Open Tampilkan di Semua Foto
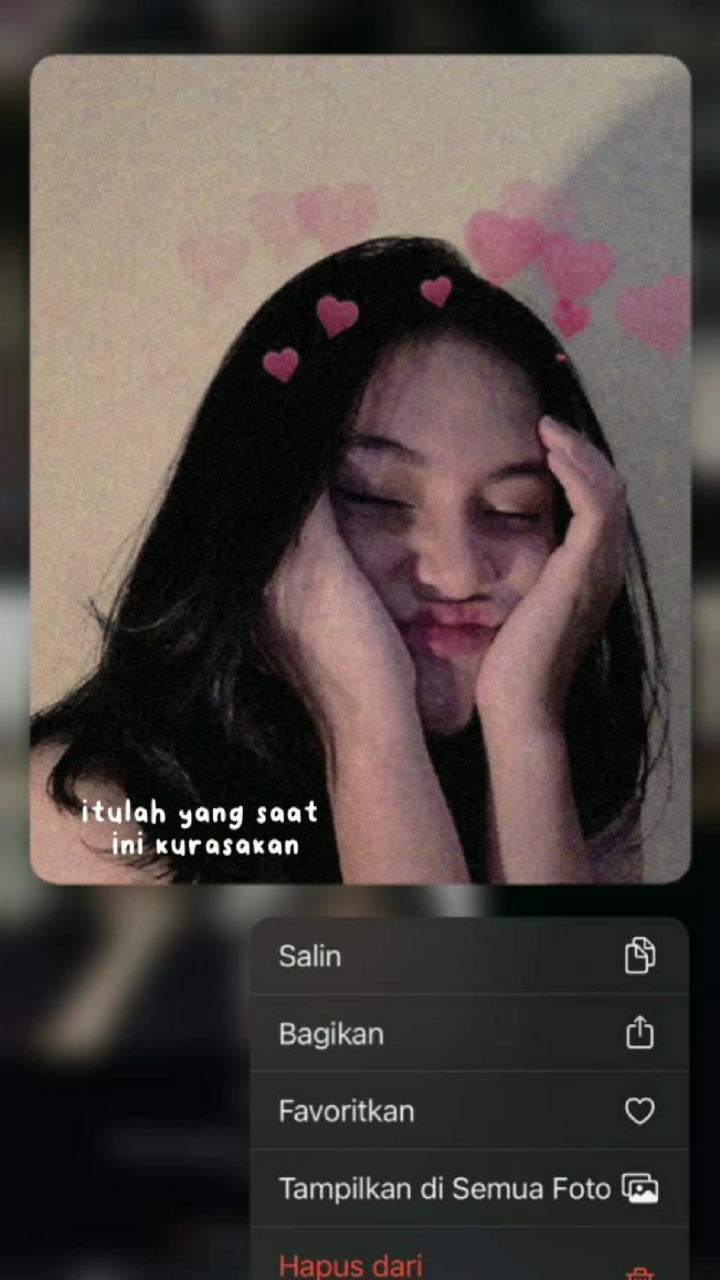 coord(469,1188)
